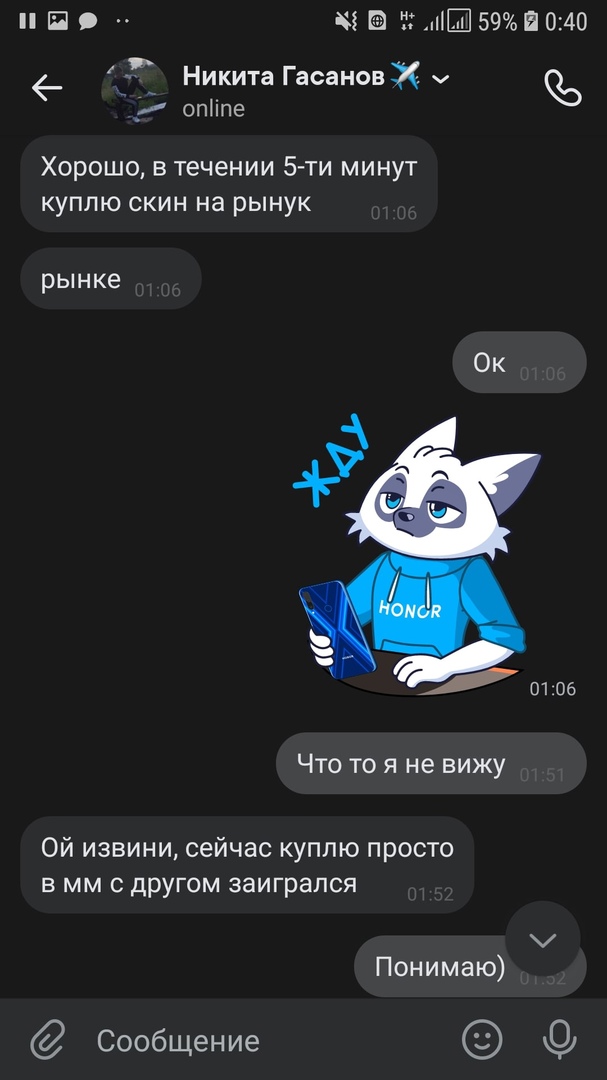Jump to the latest messages
This screenshot has width=607, height=1080.
[x=542, y=940]
